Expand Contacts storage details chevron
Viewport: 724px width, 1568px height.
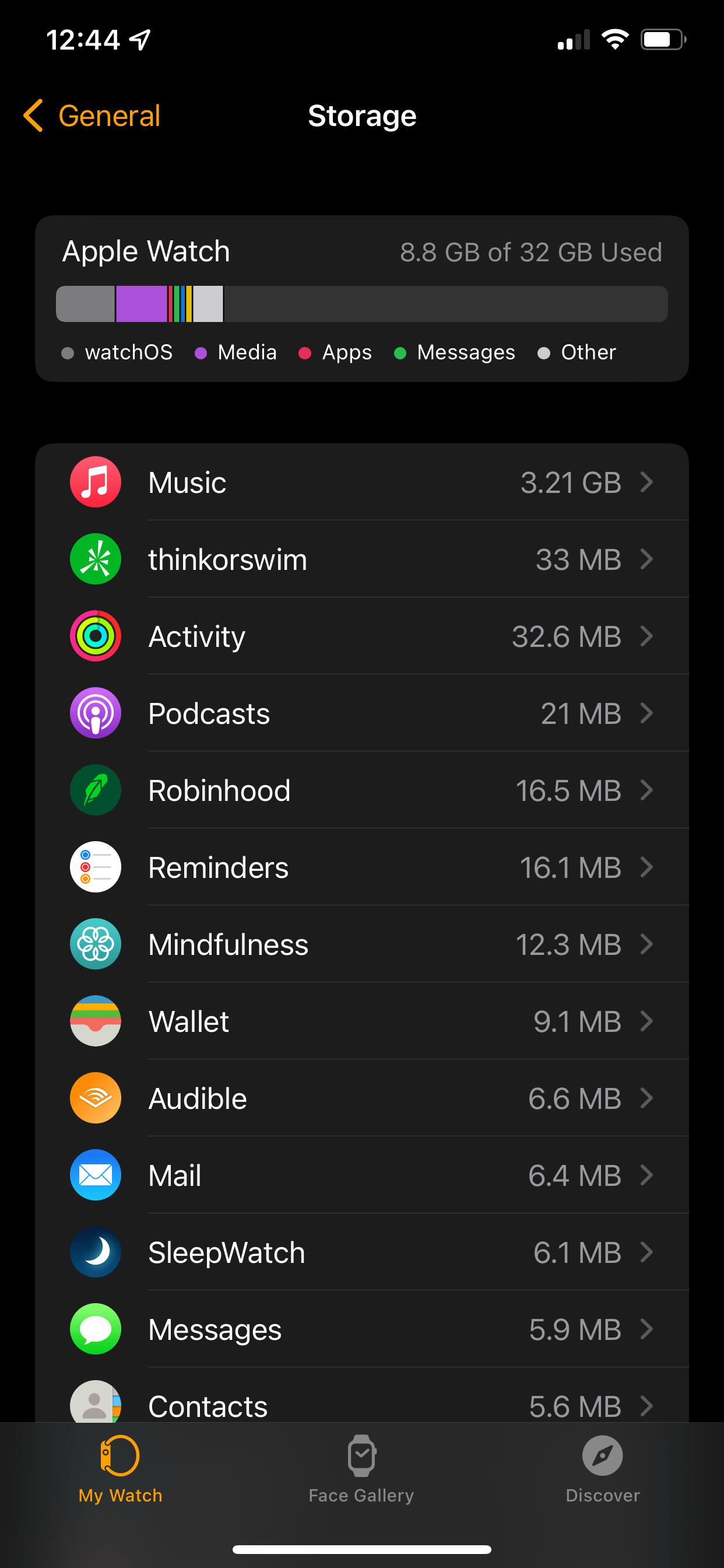[x=646, y=1406]
